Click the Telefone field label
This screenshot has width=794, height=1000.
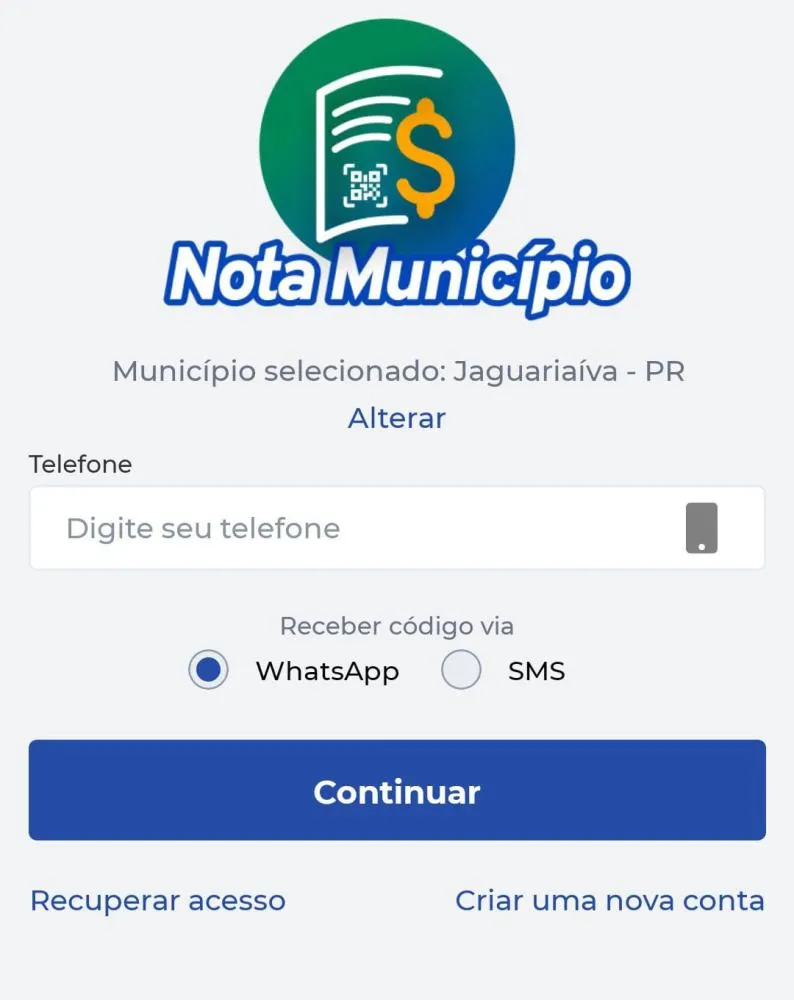click(x=80, y=464)
